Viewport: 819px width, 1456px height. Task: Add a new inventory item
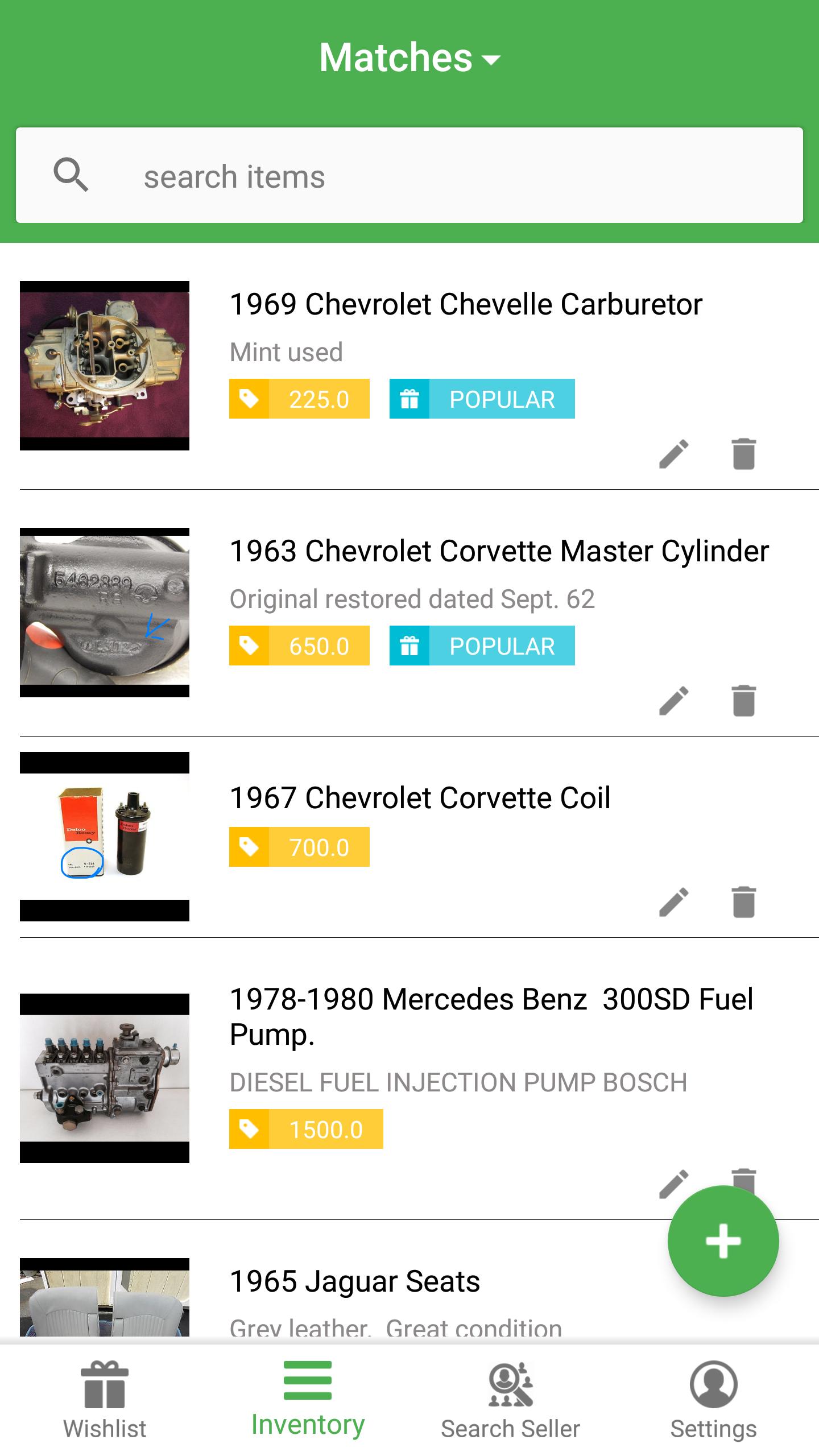pos(722,1240)
